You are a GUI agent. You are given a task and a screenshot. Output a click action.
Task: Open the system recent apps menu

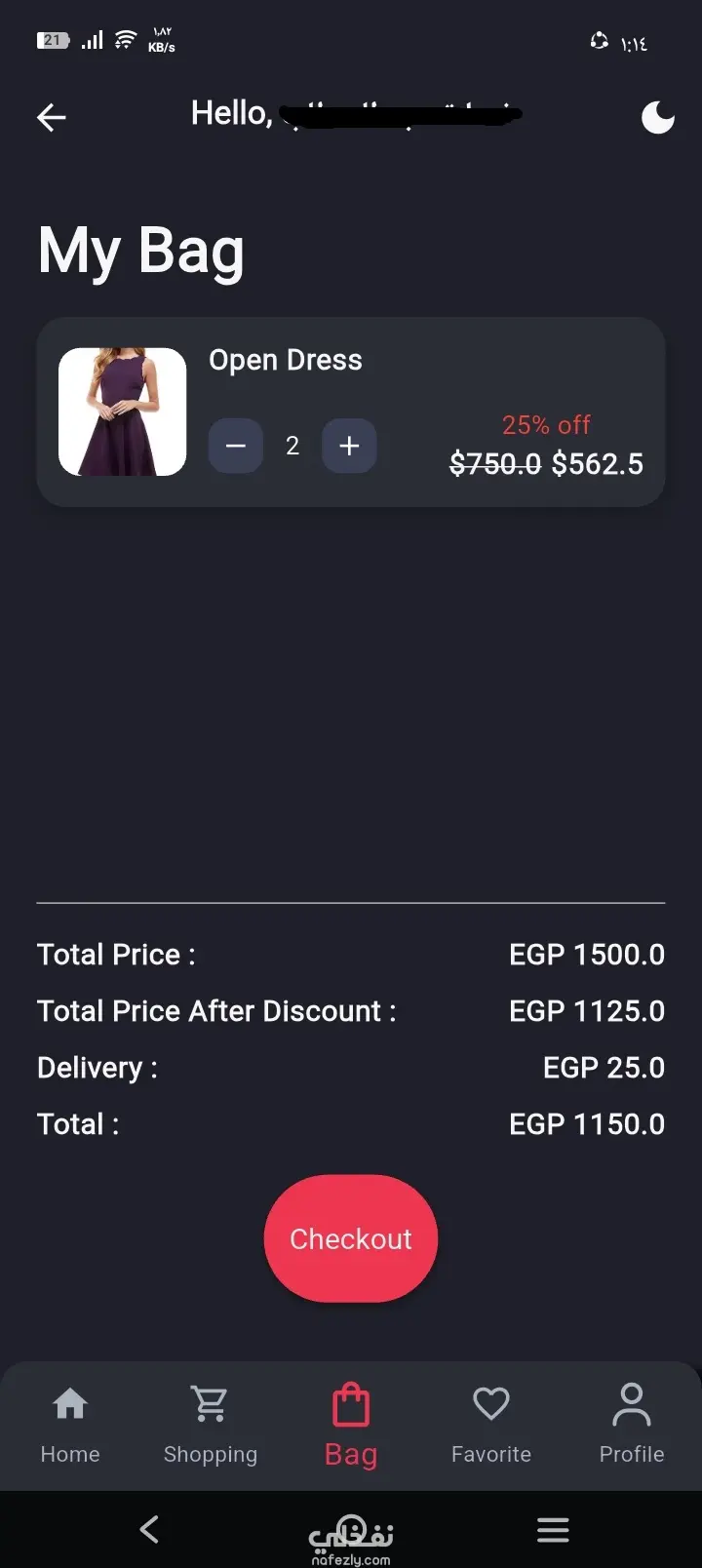click(x=553, y=1529)
